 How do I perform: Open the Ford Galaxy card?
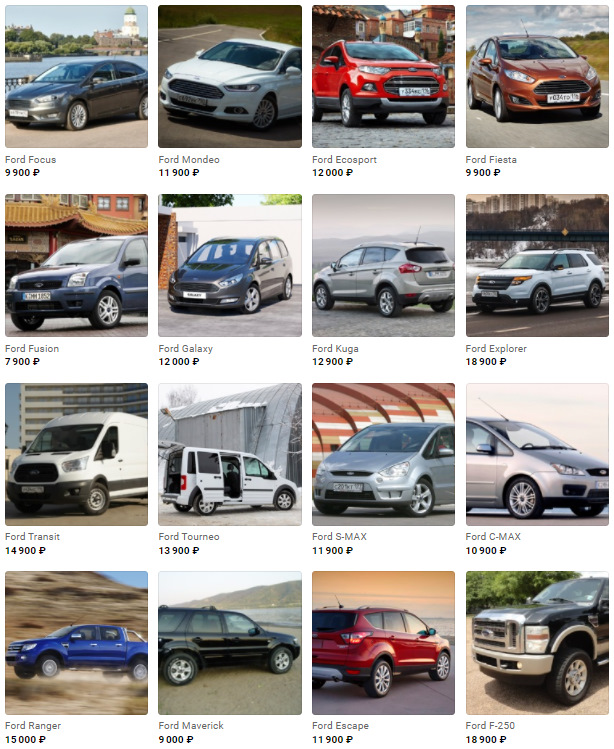point(230,265)
